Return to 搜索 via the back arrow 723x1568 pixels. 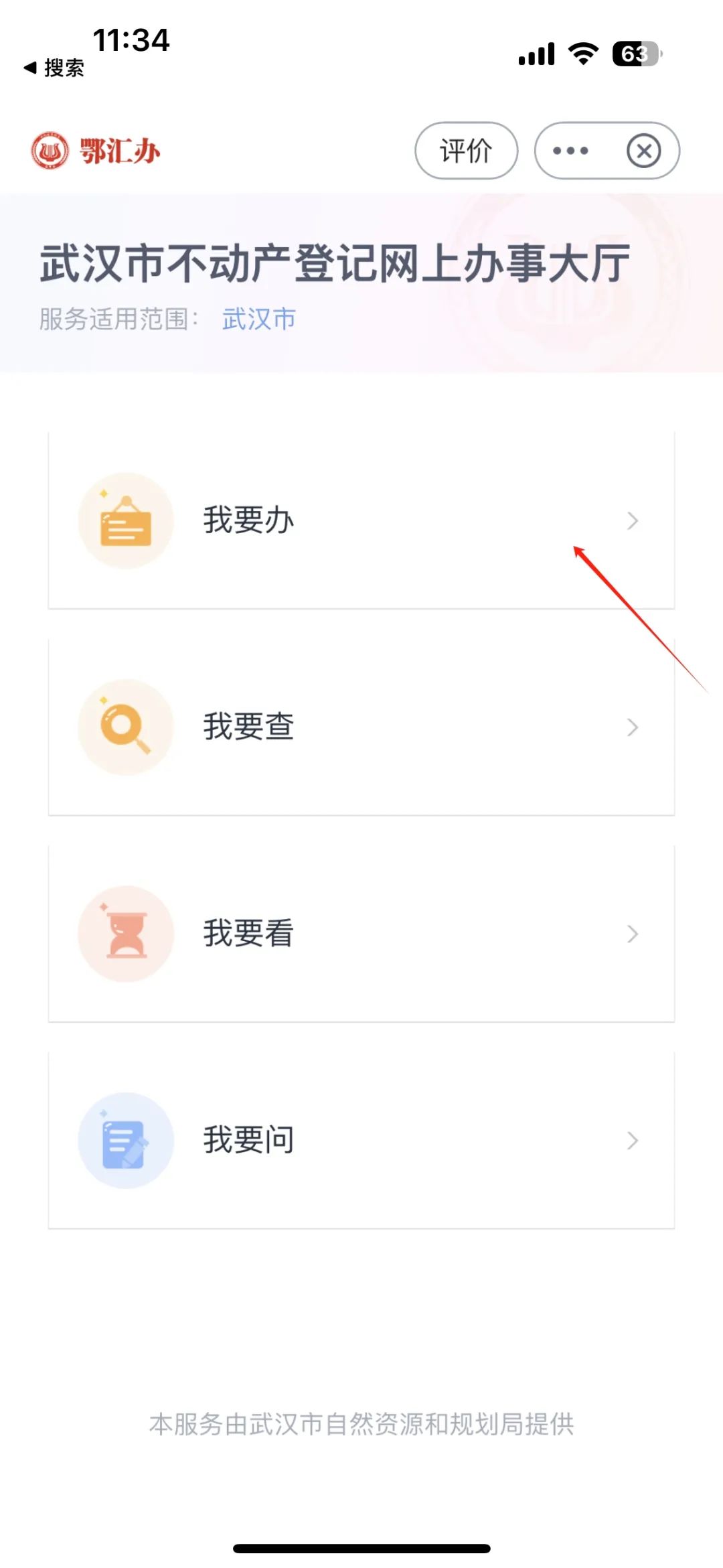(x=54, y=68)
